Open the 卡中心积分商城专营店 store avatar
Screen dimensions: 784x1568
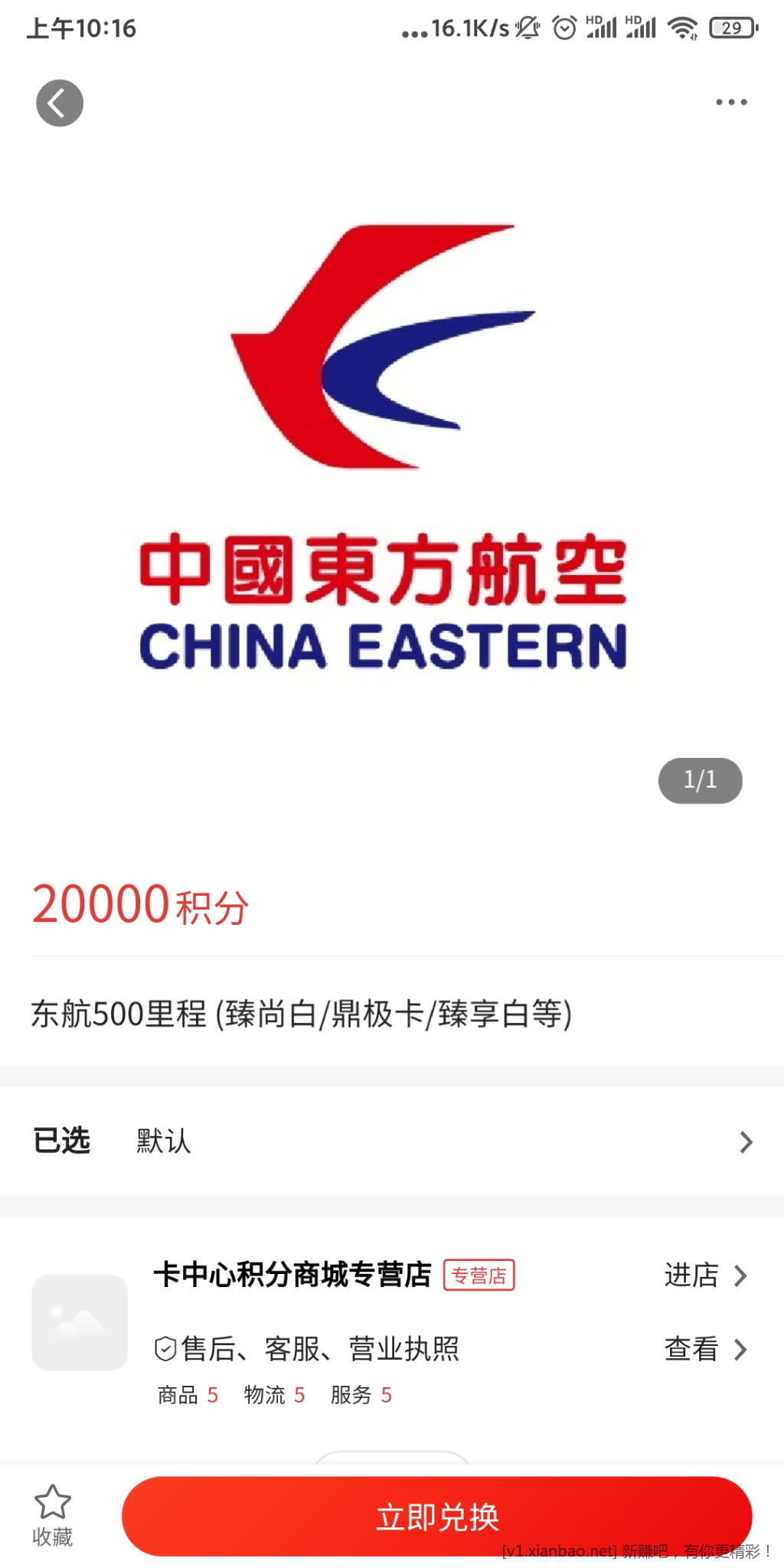pos(80,1322)
